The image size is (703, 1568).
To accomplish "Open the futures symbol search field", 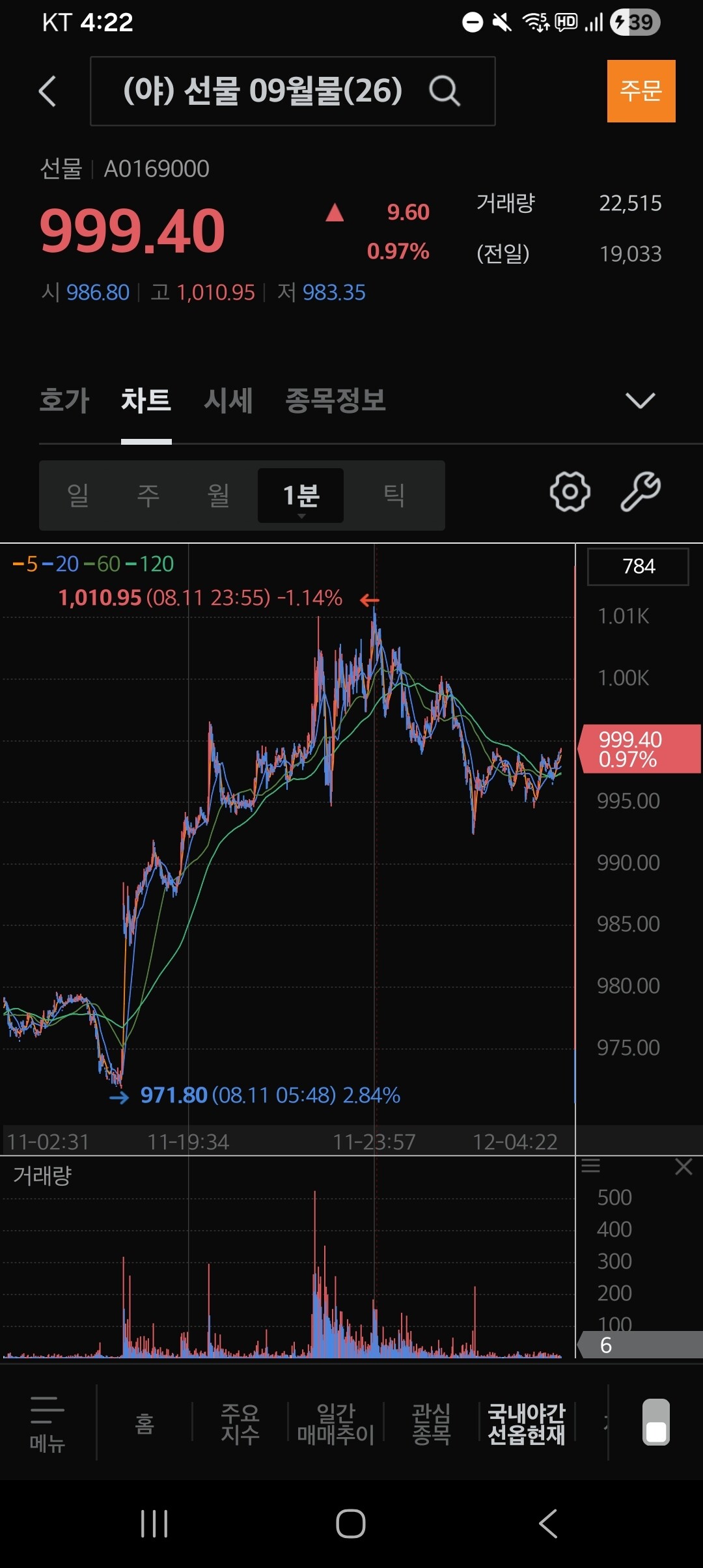I will (292, 91).
